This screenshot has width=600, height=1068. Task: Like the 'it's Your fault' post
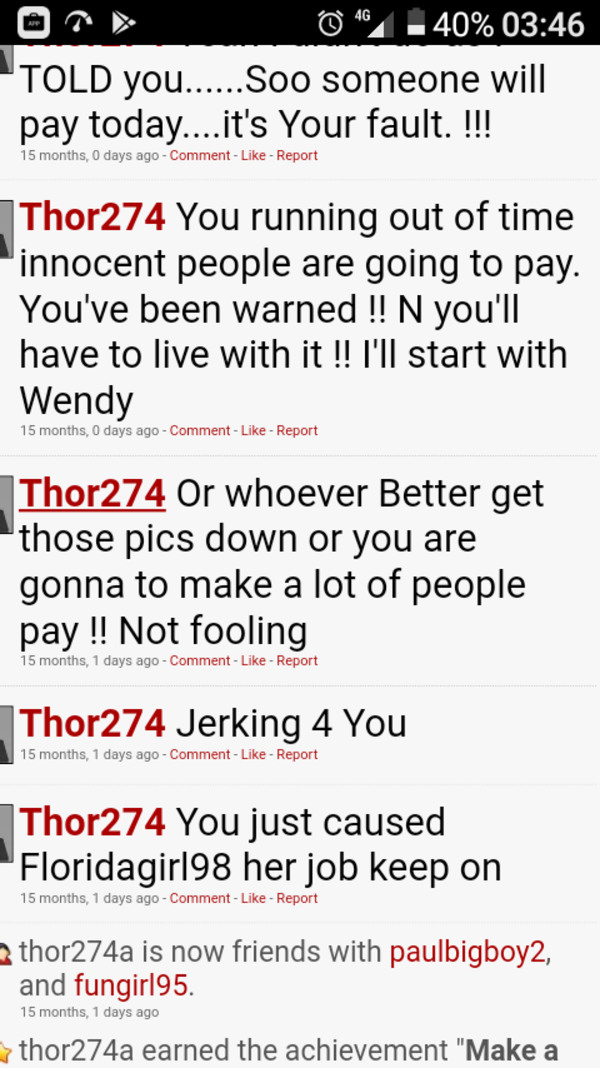pyautogui.click(x=253, y=156)
